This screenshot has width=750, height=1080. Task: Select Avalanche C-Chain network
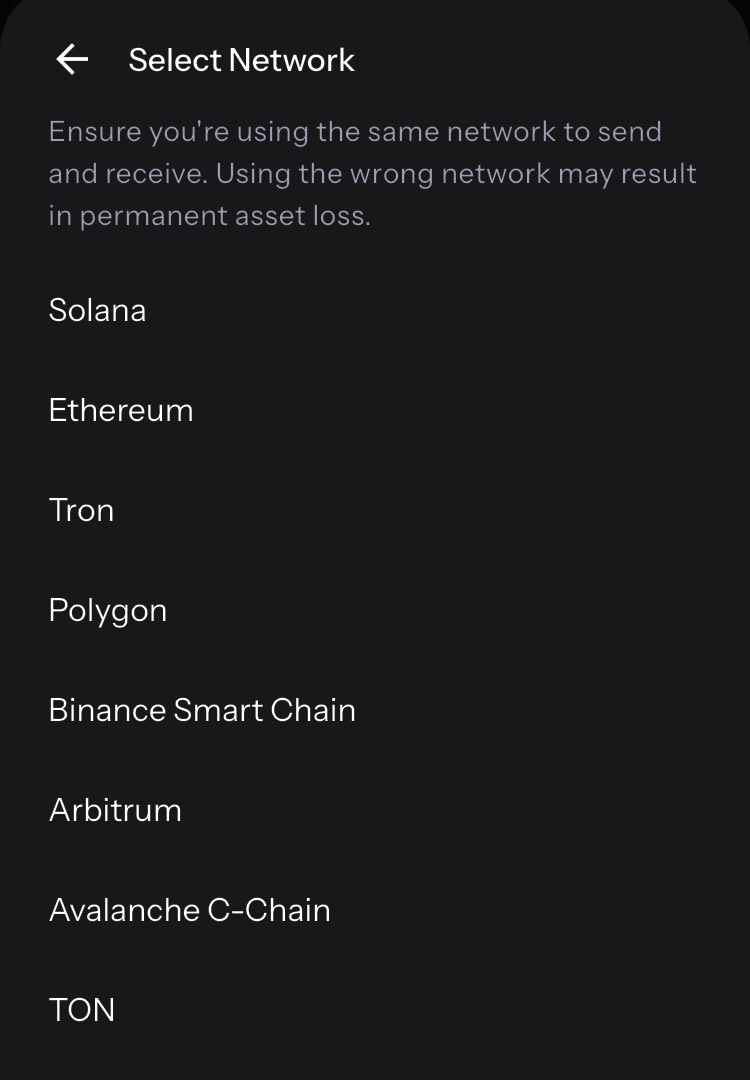(190, 910)
